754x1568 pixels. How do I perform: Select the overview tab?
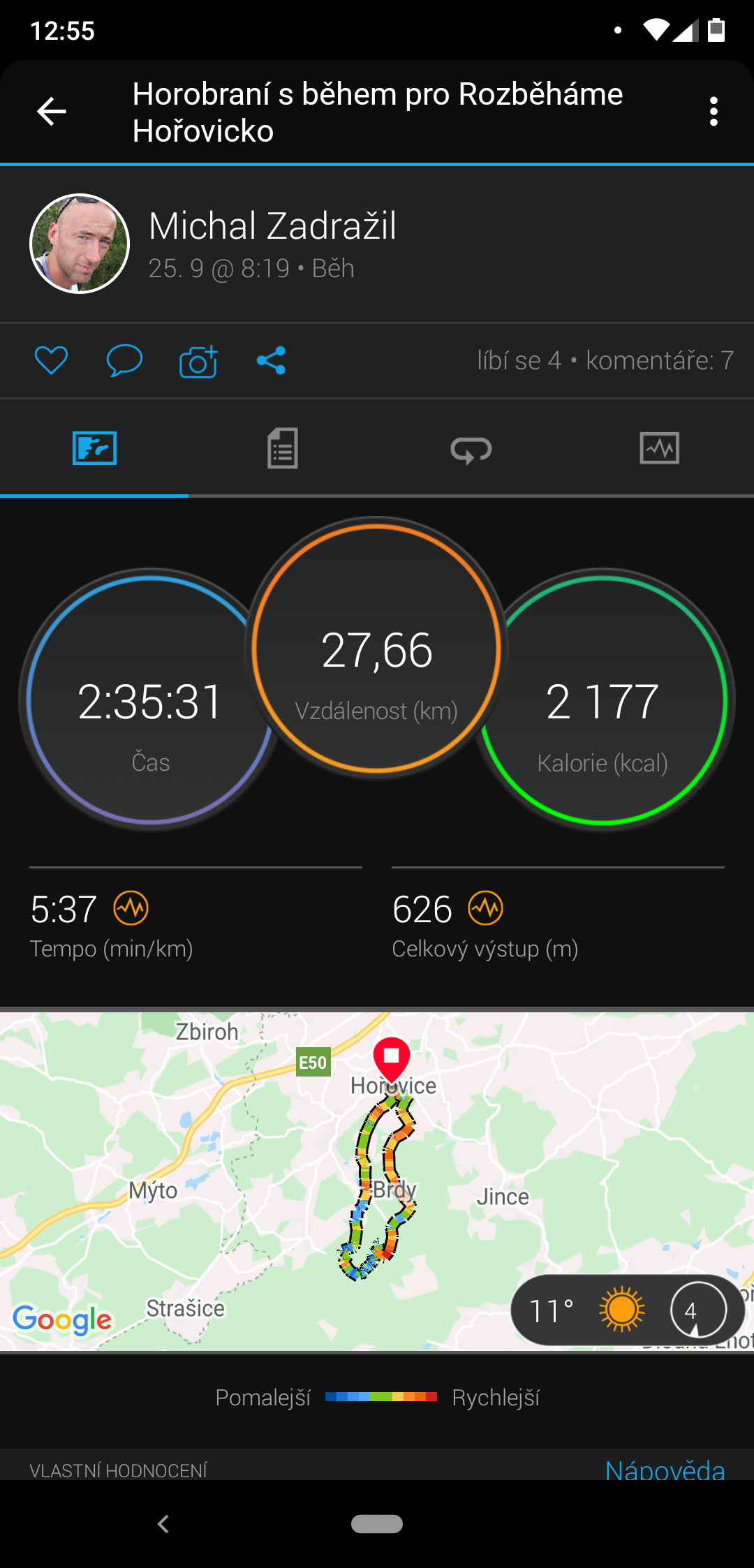(x=94, y=448)
